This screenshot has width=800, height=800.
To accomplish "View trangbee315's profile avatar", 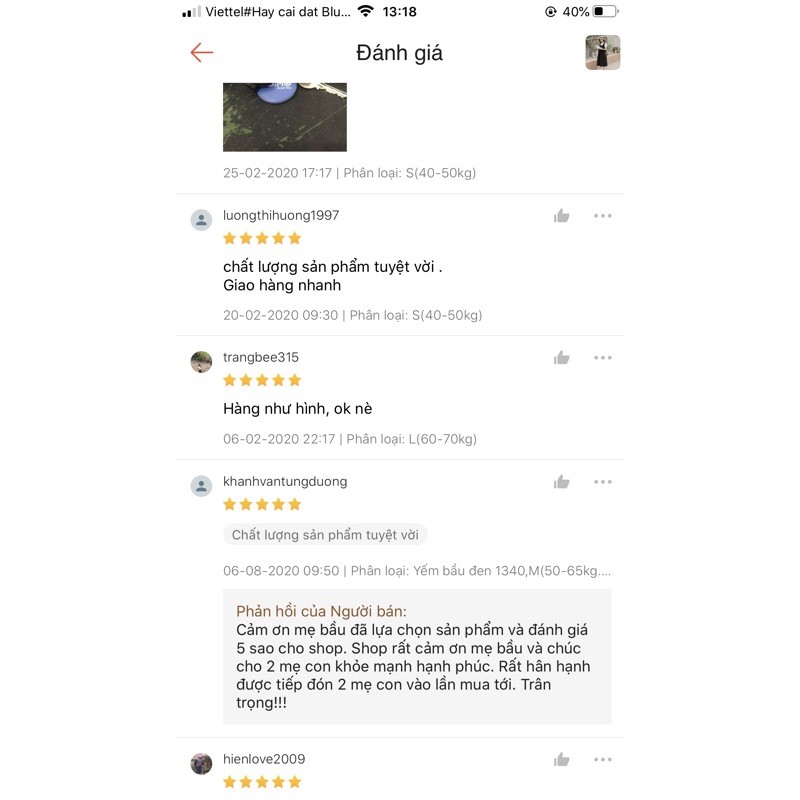I will 202,362.
